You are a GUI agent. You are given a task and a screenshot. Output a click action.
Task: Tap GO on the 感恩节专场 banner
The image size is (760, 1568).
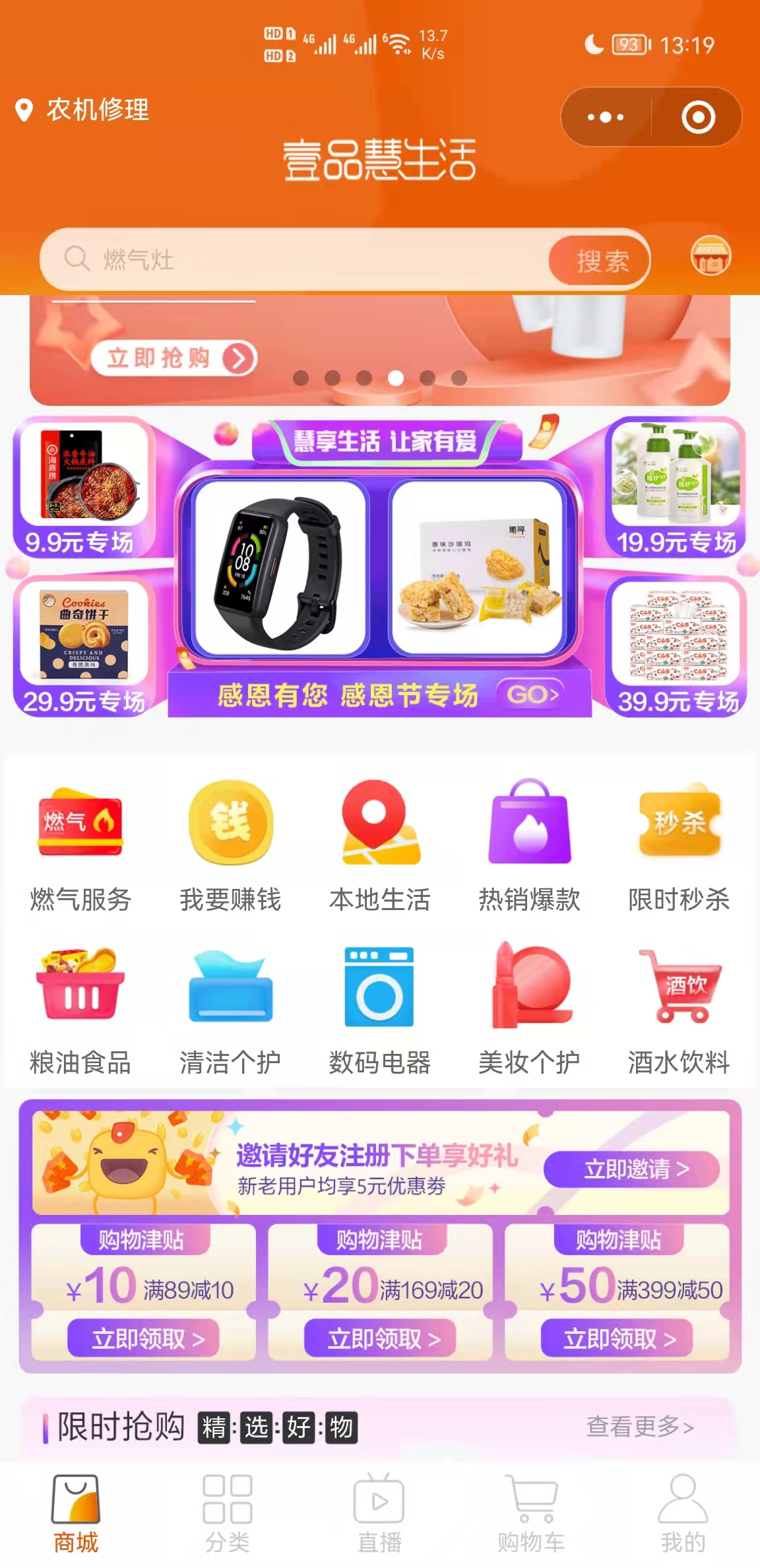pyautogui.click(x=533, y=694)
